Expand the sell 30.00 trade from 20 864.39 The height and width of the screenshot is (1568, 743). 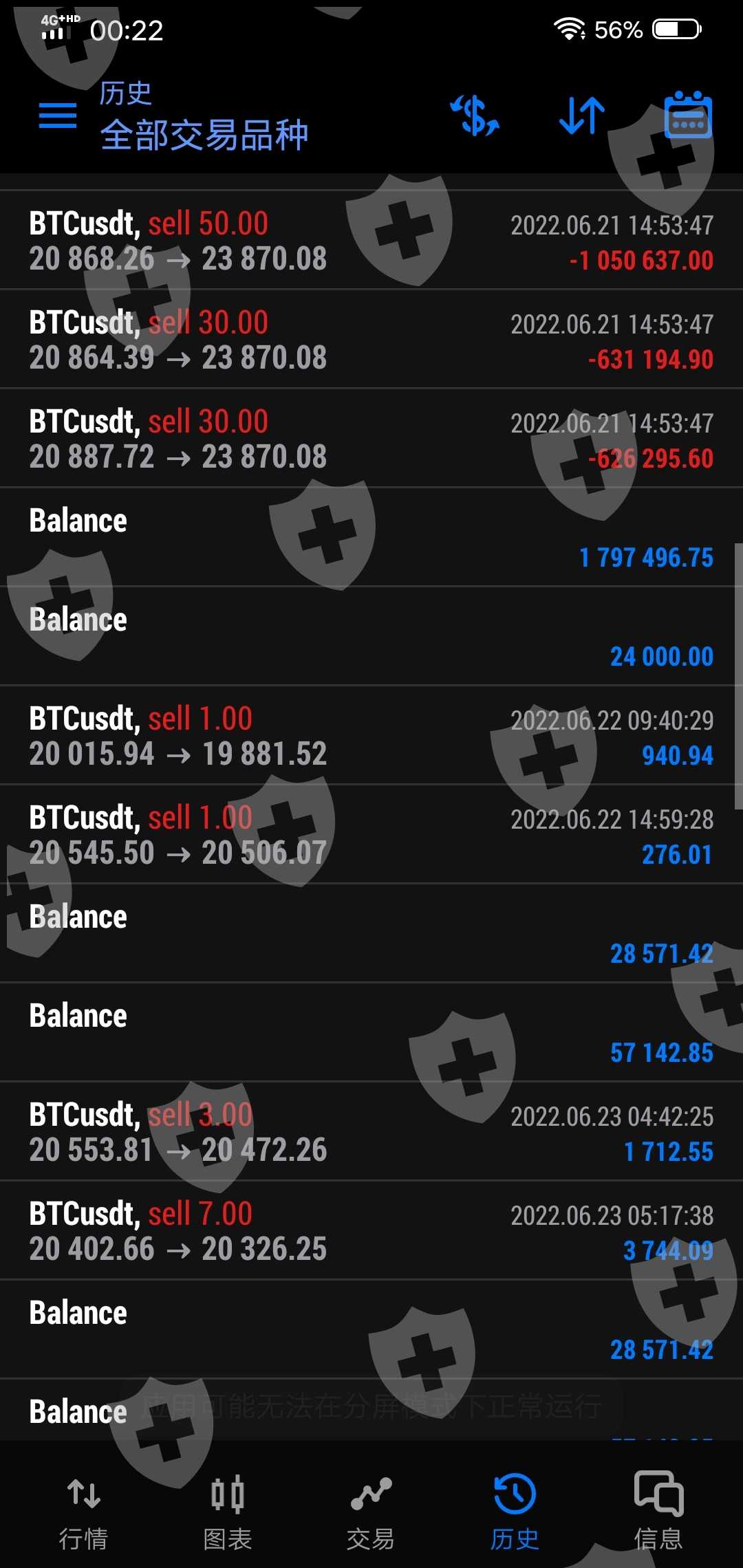pos(371,340)
